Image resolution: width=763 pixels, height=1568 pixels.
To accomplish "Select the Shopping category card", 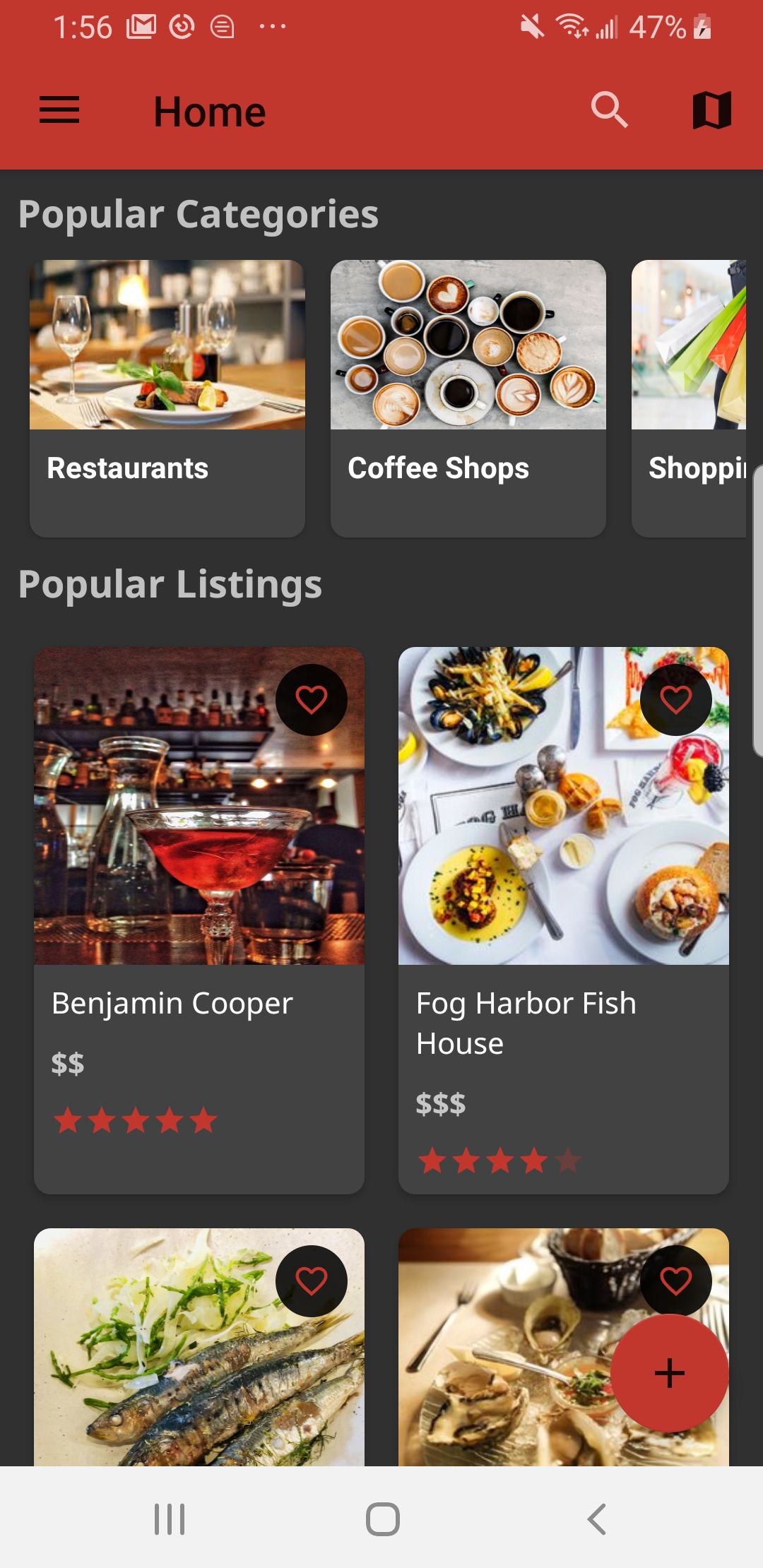I will [x=690, y=398].
